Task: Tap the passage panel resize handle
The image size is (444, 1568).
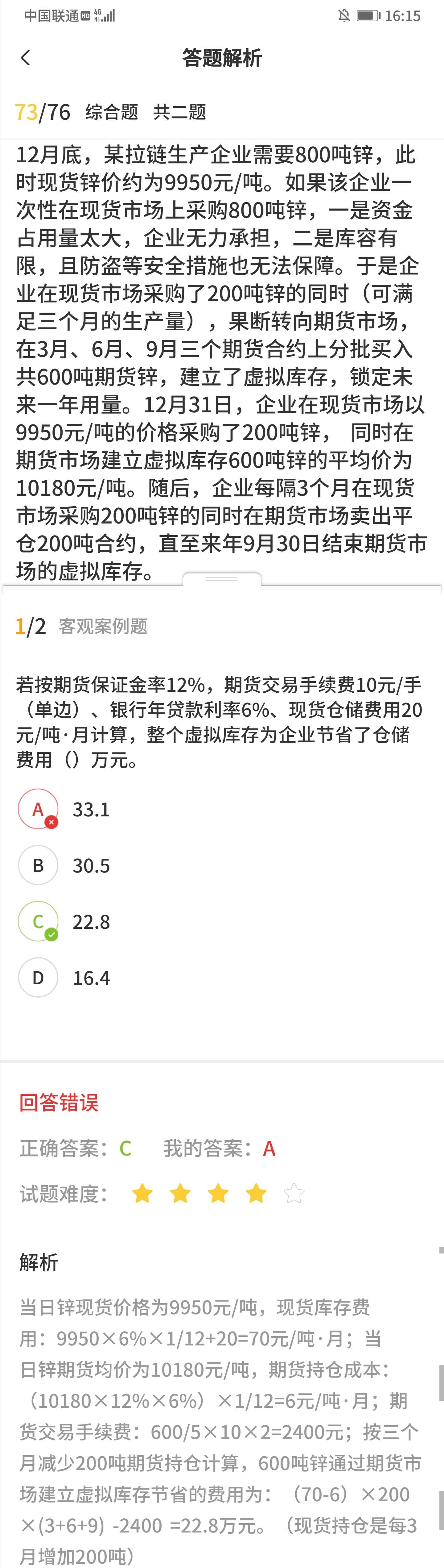Action: pos(222,579)
